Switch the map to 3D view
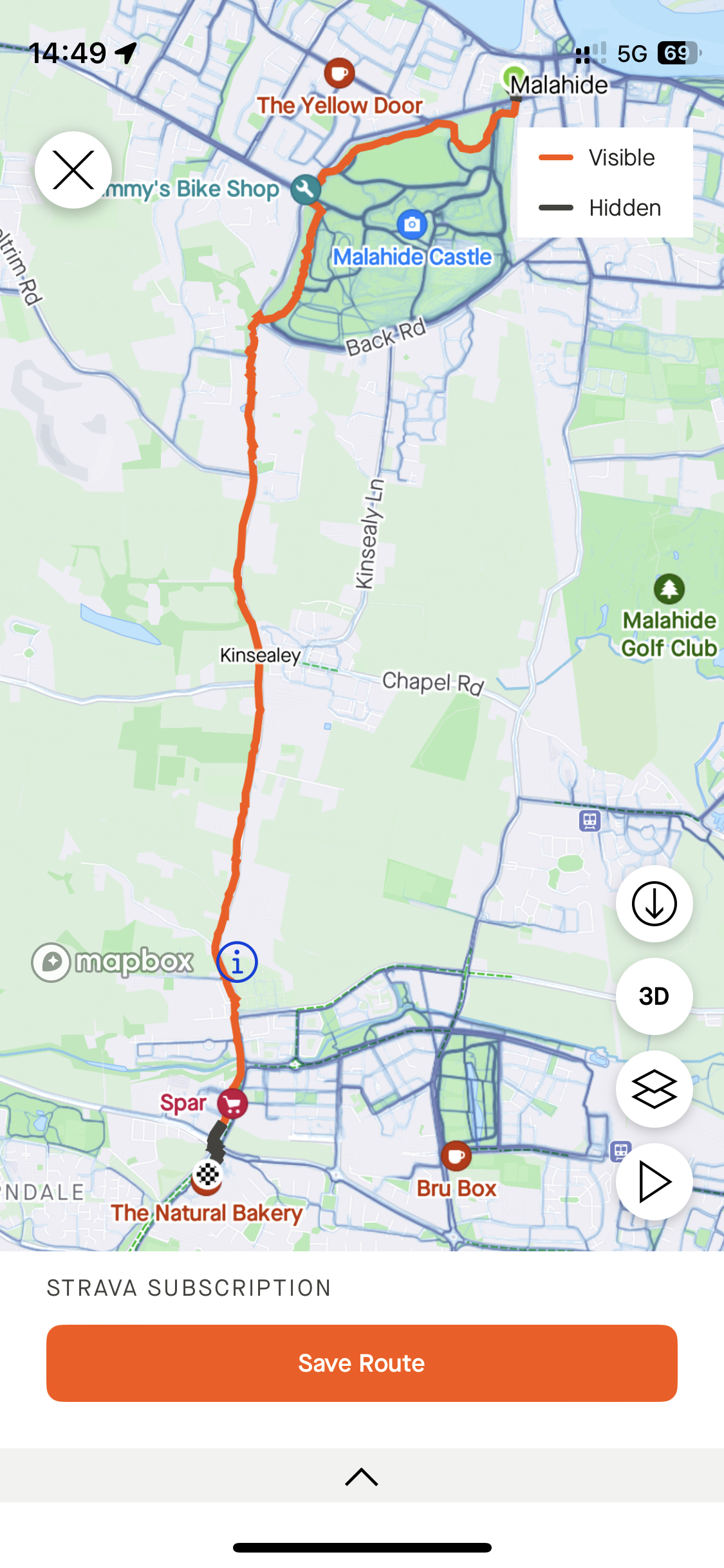 tap(654, 996)
